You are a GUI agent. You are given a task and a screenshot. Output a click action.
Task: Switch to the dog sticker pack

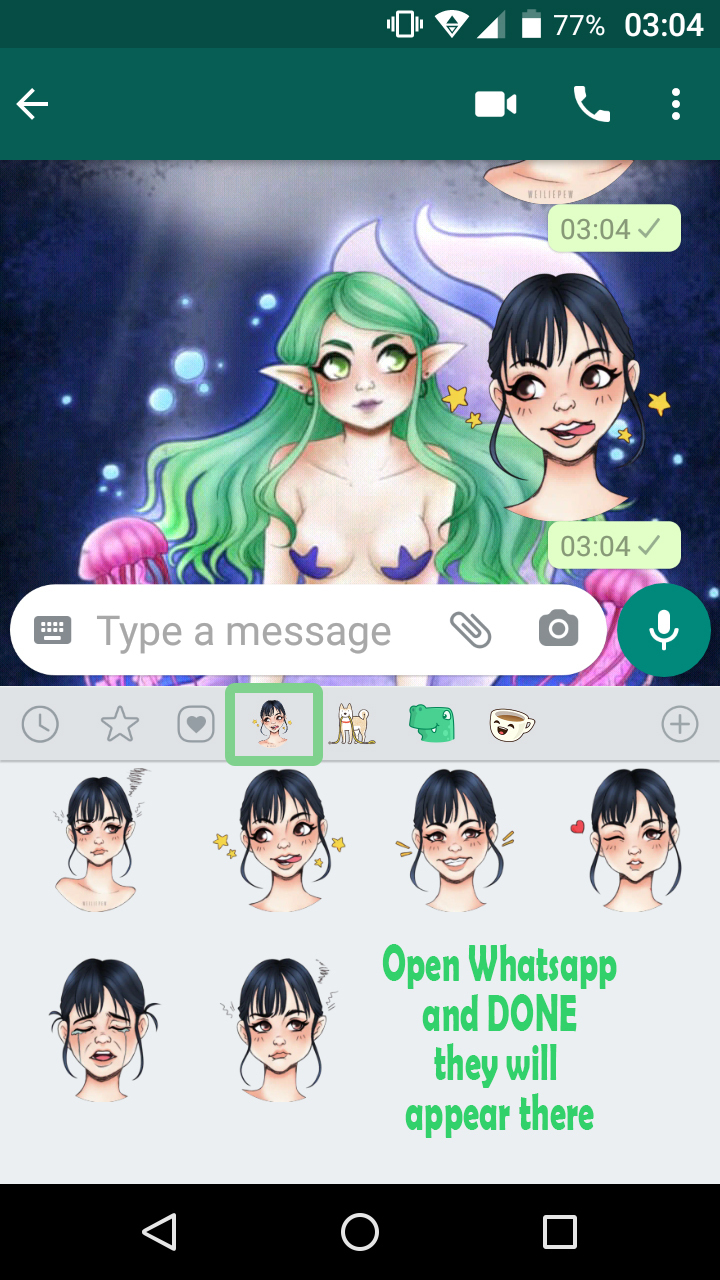tap(351, 725)
